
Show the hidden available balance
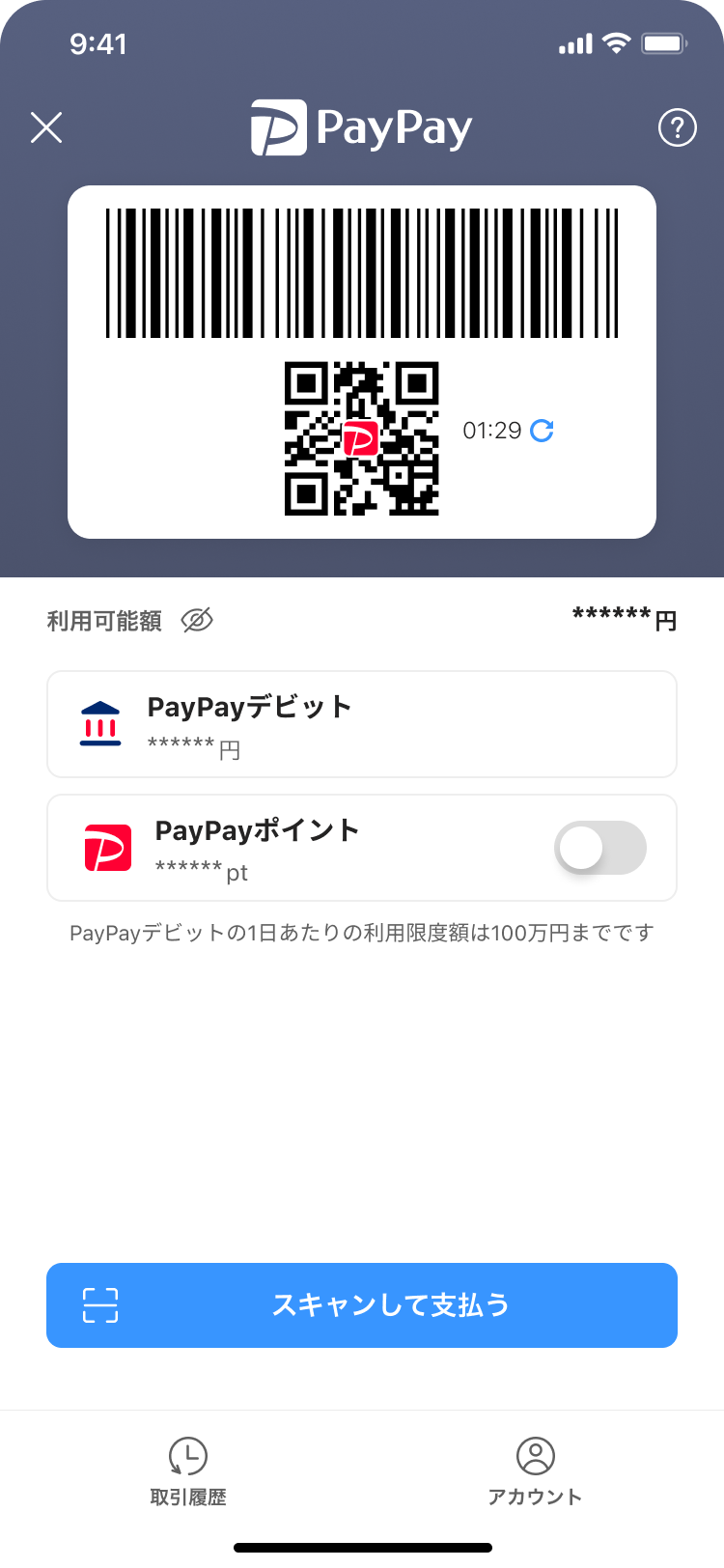tap(197, 621)
